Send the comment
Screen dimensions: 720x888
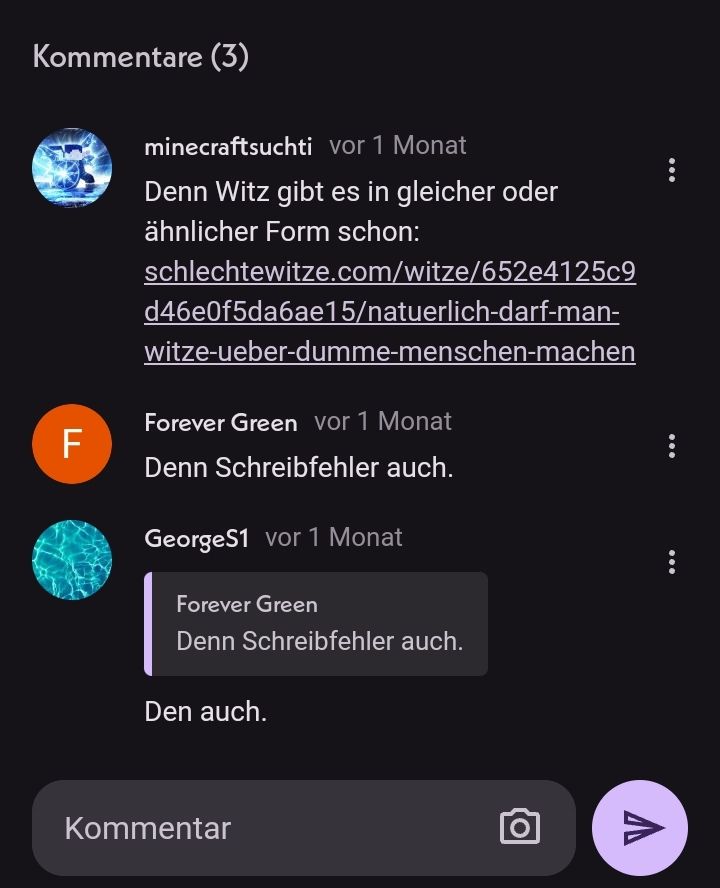pos(640,827)
